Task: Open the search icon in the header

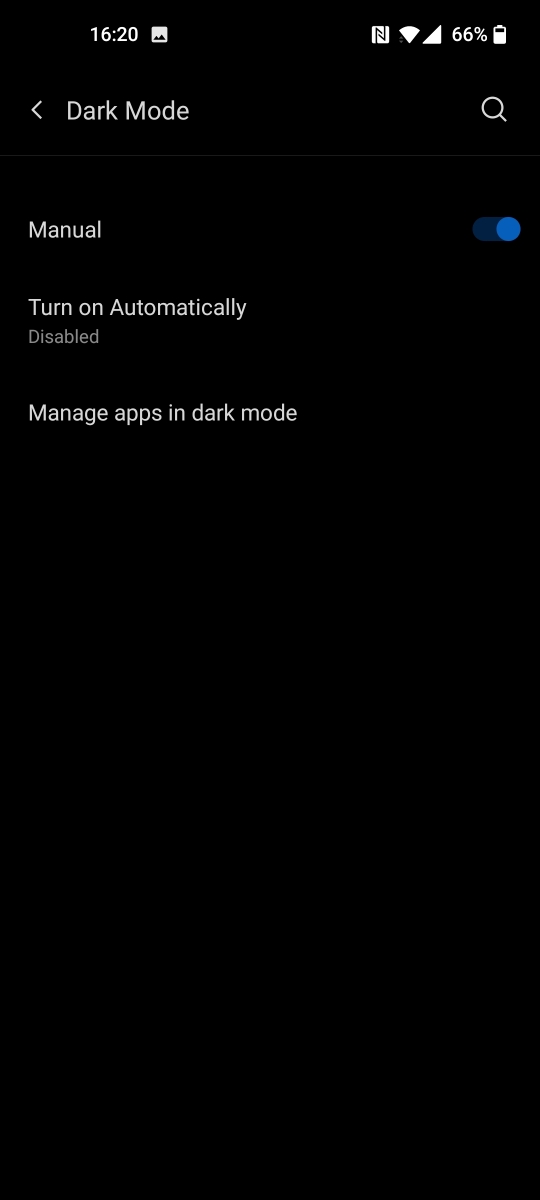Action: tap(494, 110)
